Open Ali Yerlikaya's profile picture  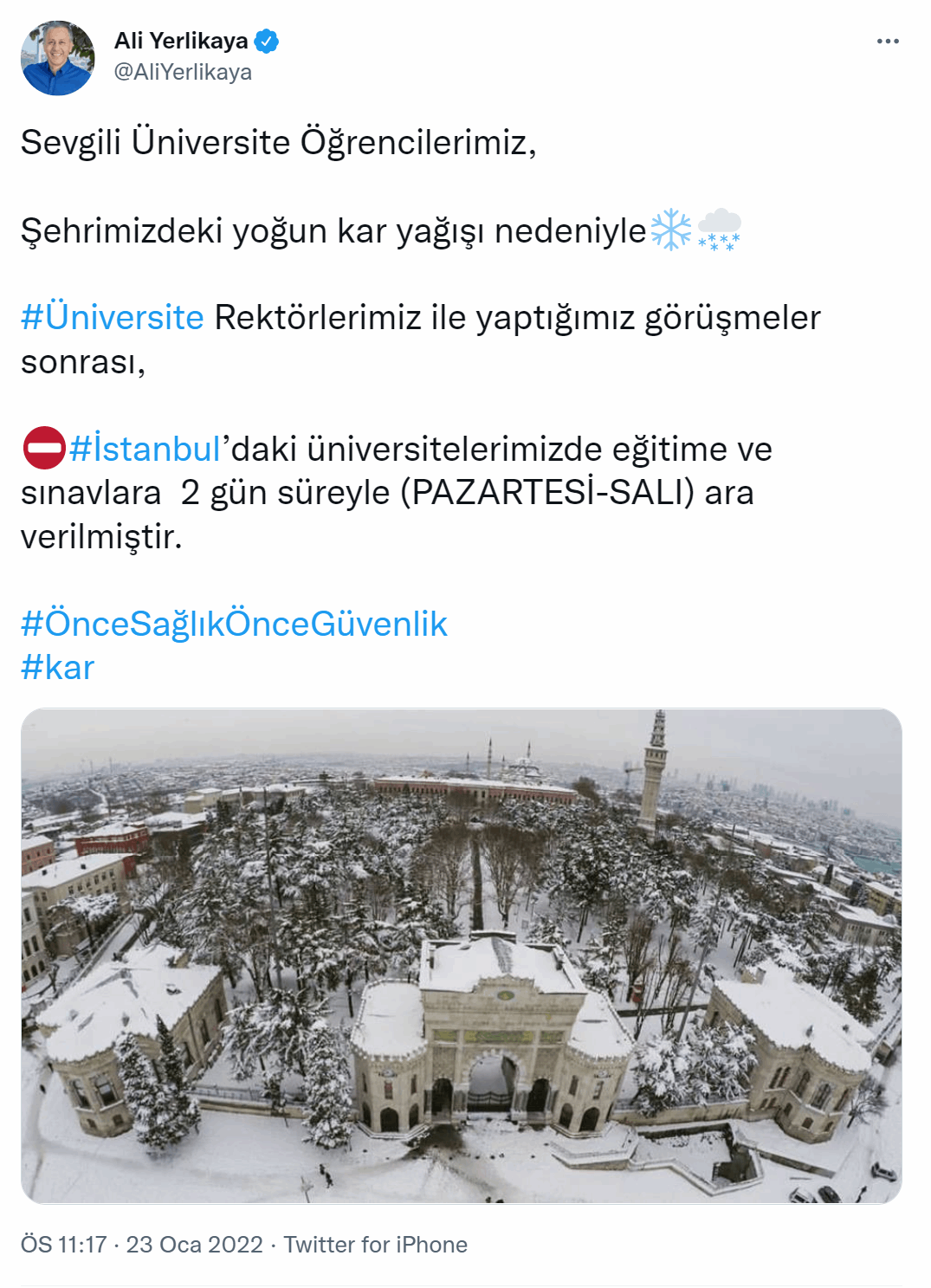(x=58, y=58)
